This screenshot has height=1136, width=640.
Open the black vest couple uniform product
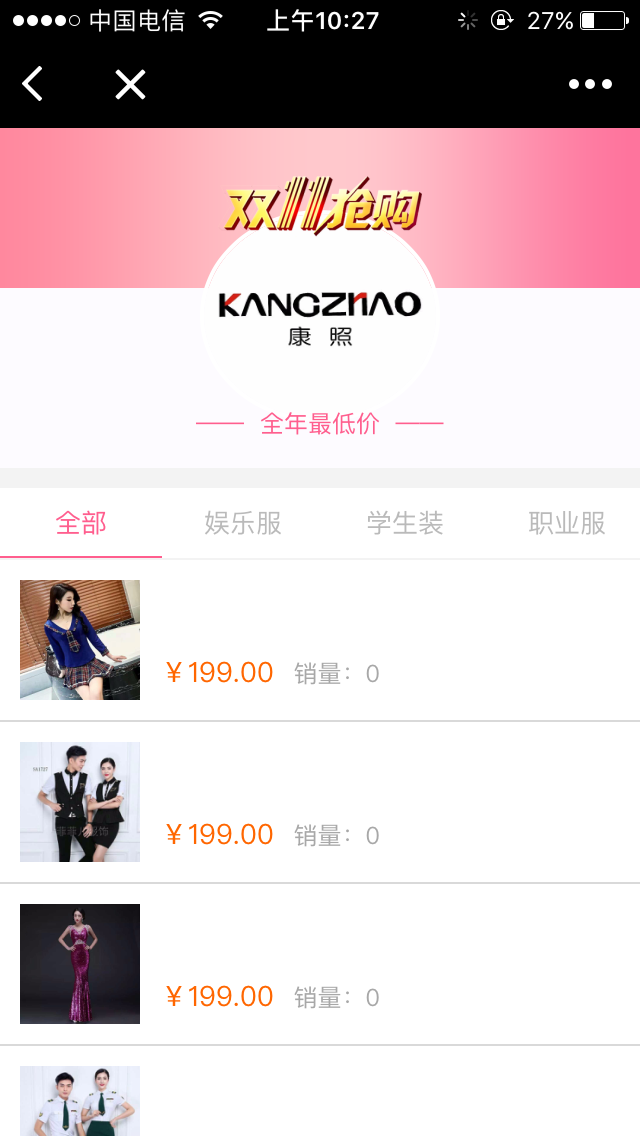[80, 802]
